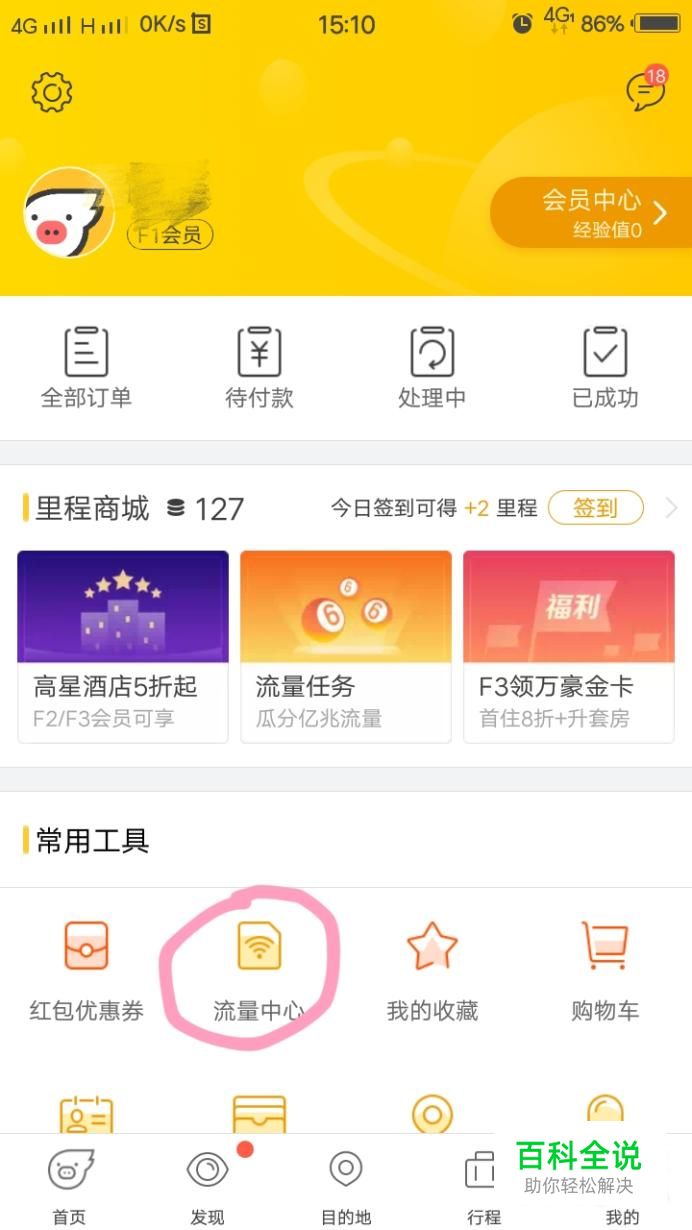Viewport: 692px width, 1230px height.
Task: Open the 高星酒店5折起 card
Action: pos(123,646)
